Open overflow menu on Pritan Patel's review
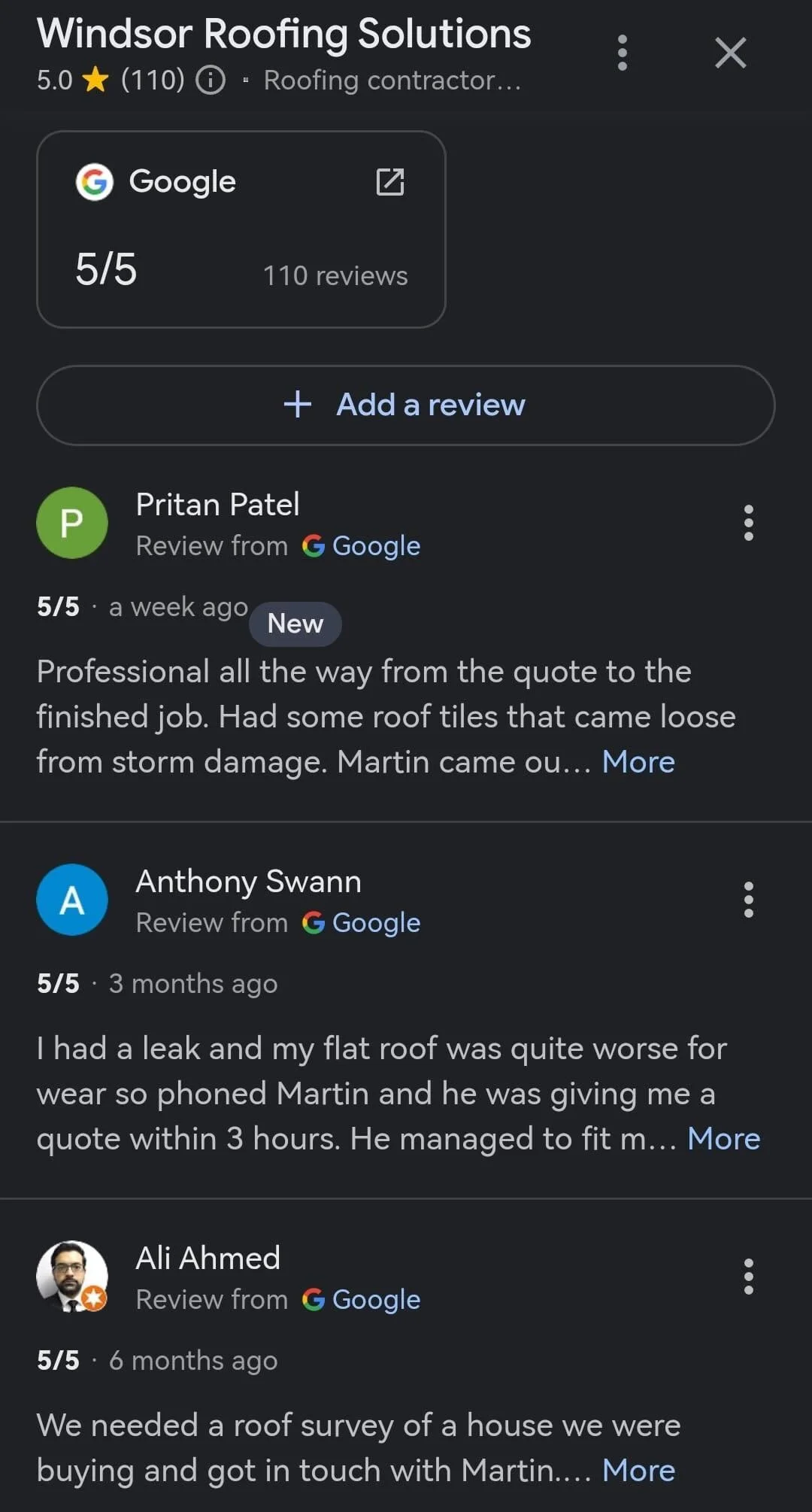812x1512 pixels. tap(749, 522)
